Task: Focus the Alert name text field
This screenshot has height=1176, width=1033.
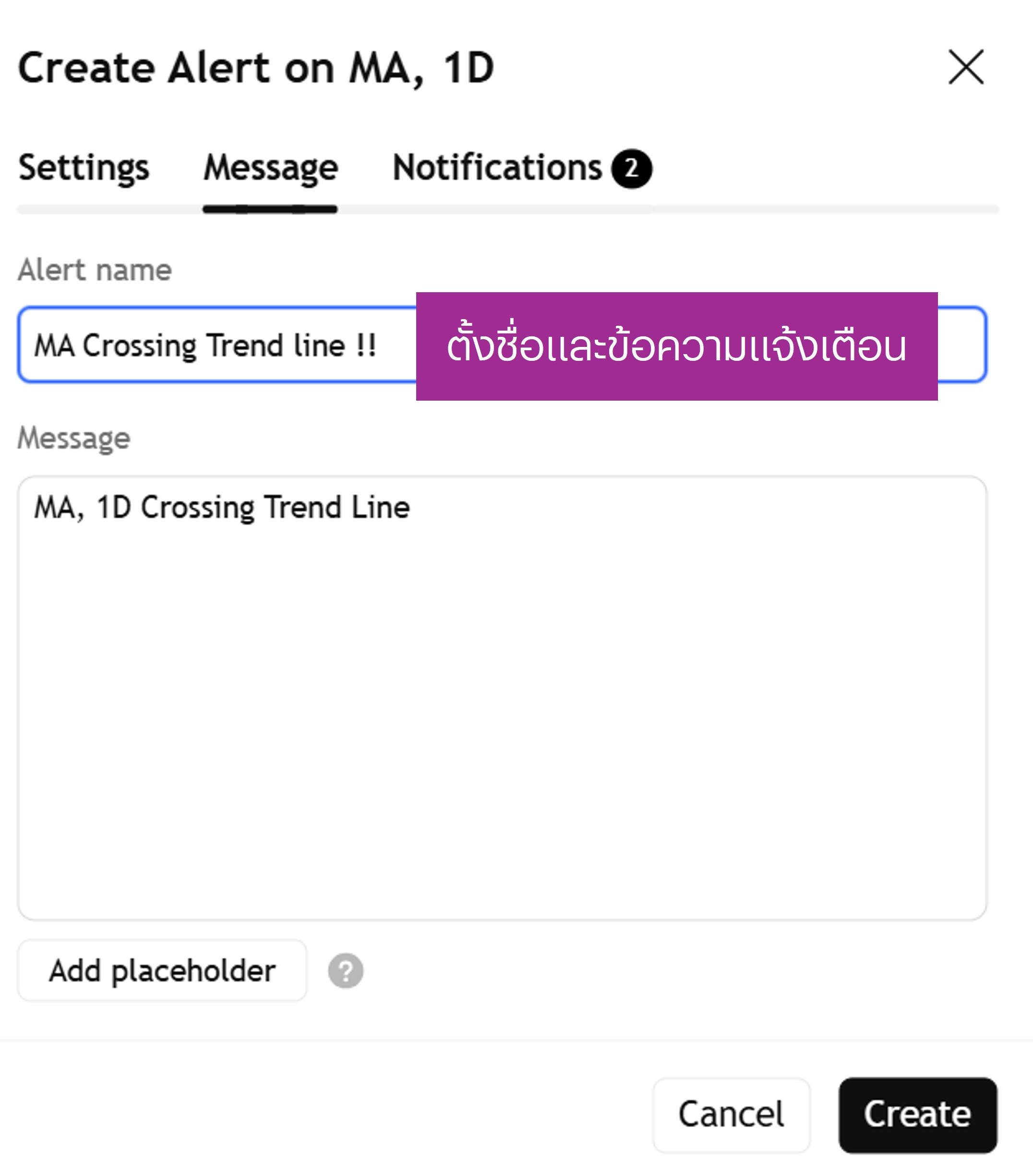Action: pyautogui.click(x=219, y=345)
